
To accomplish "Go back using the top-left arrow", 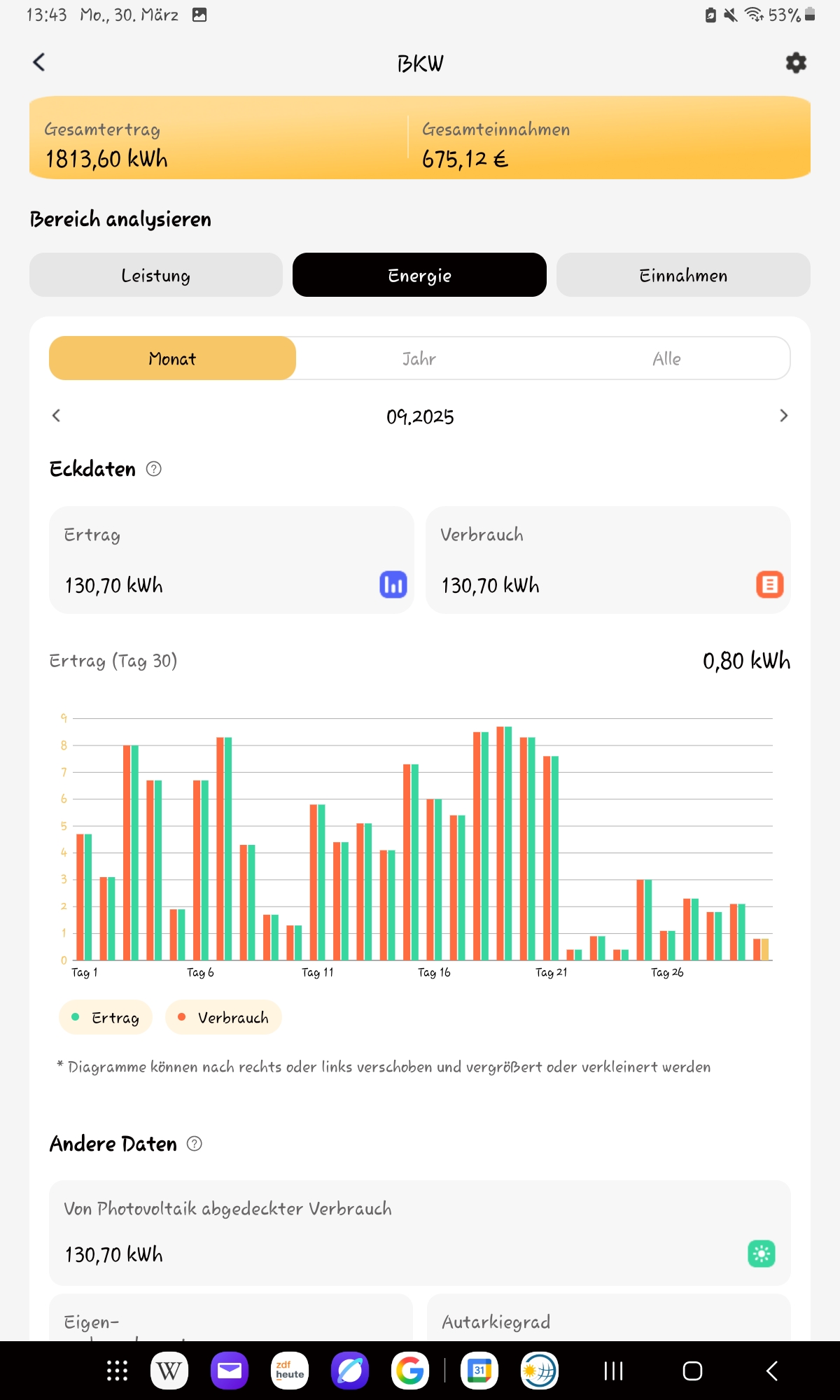I will [x=39, y=62].
